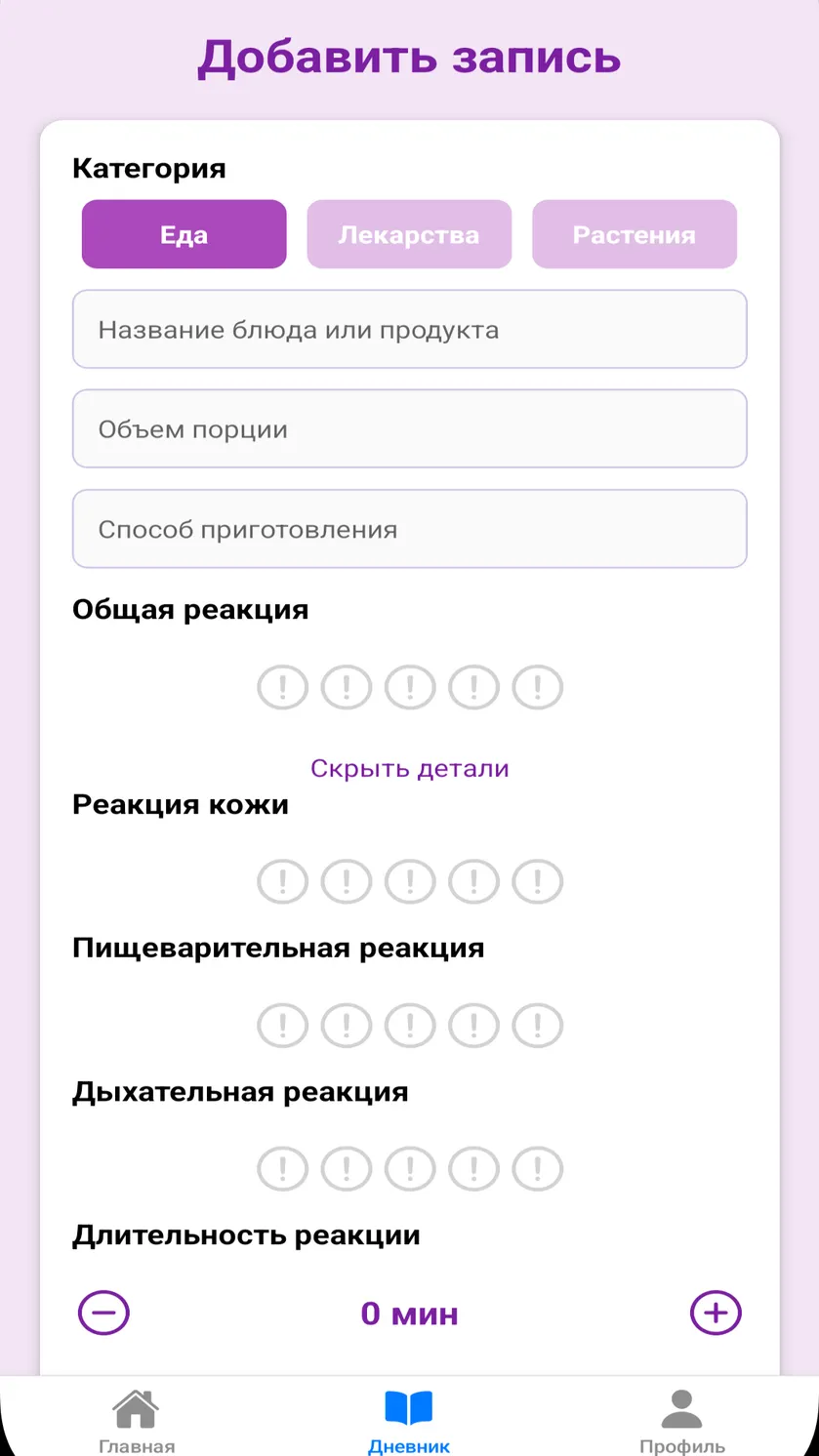Set Общая реакция to the fifth level
The width and height of the screenshot is (819, 1456).
(538, 688)
